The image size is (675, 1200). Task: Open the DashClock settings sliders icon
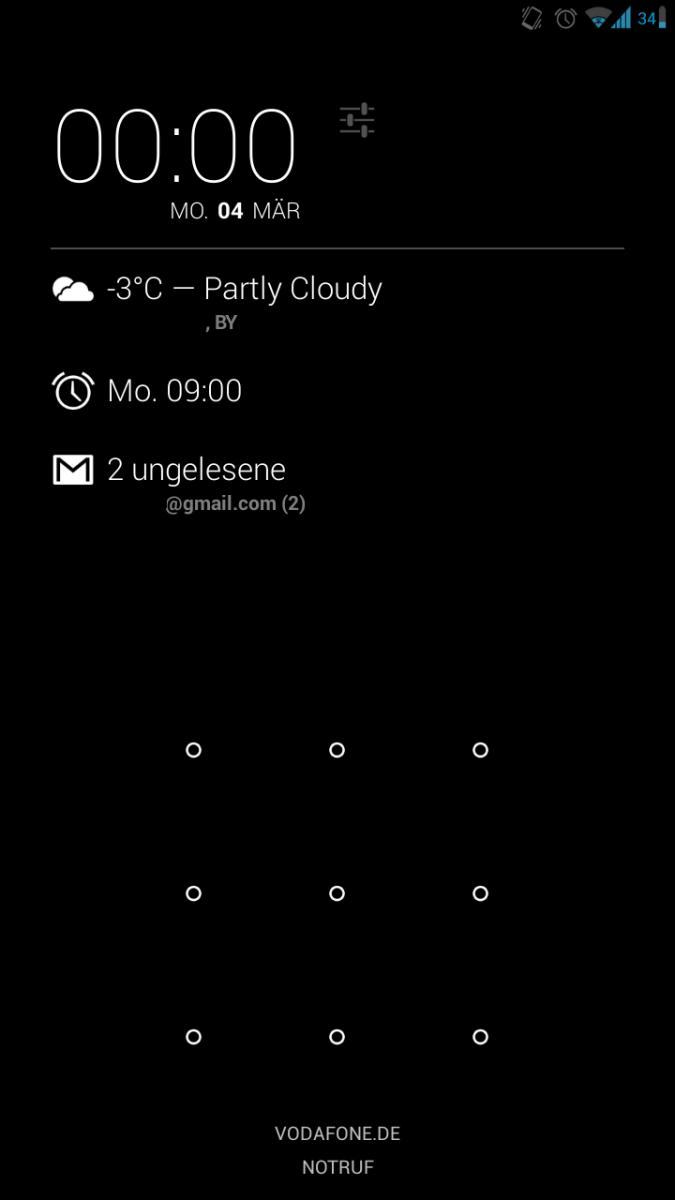click(357, 120)
